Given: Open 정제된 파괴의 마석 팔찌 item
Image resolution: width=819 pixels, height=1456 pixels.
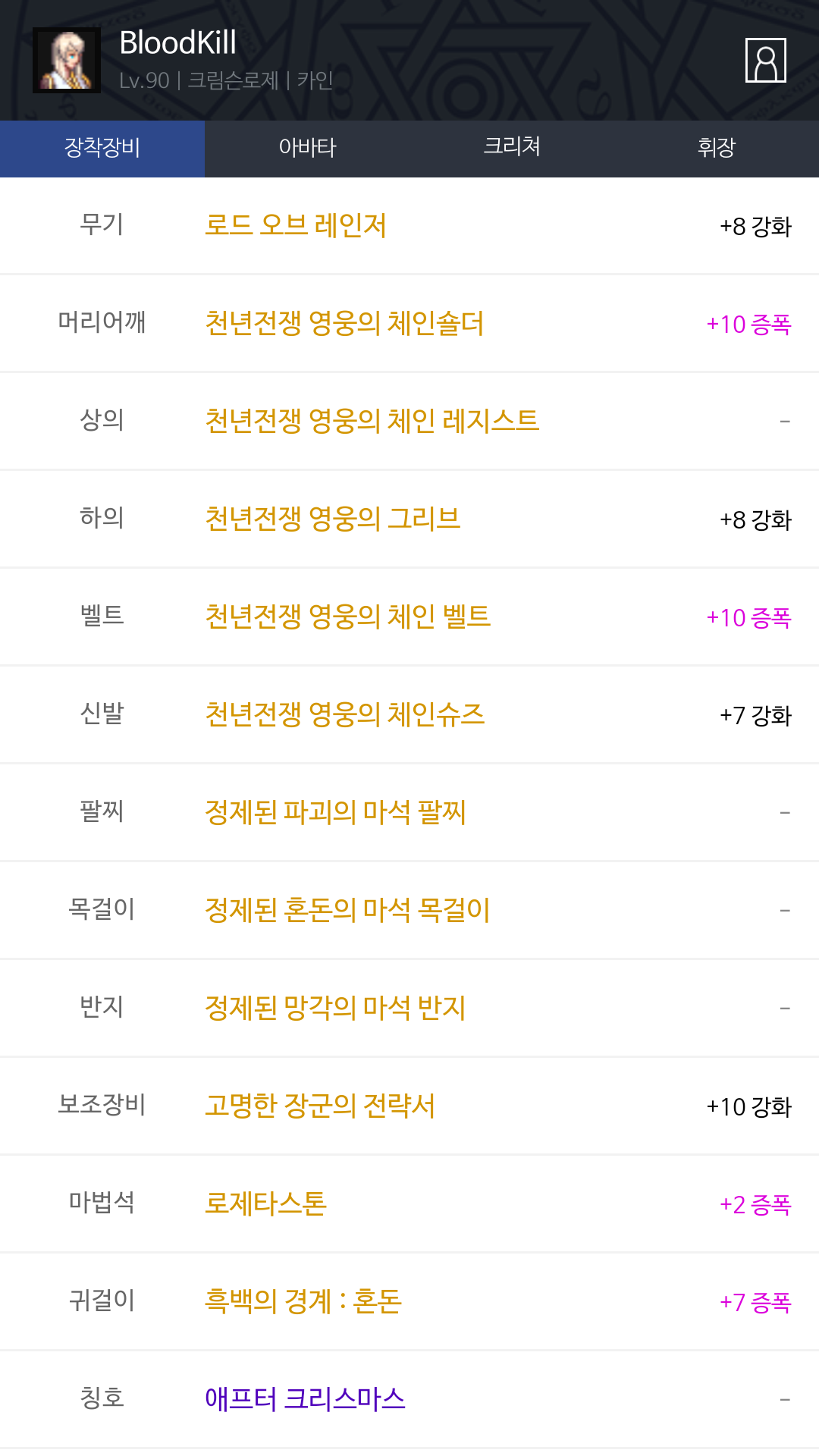Looking at the screenshot, I should coord(335,812).
